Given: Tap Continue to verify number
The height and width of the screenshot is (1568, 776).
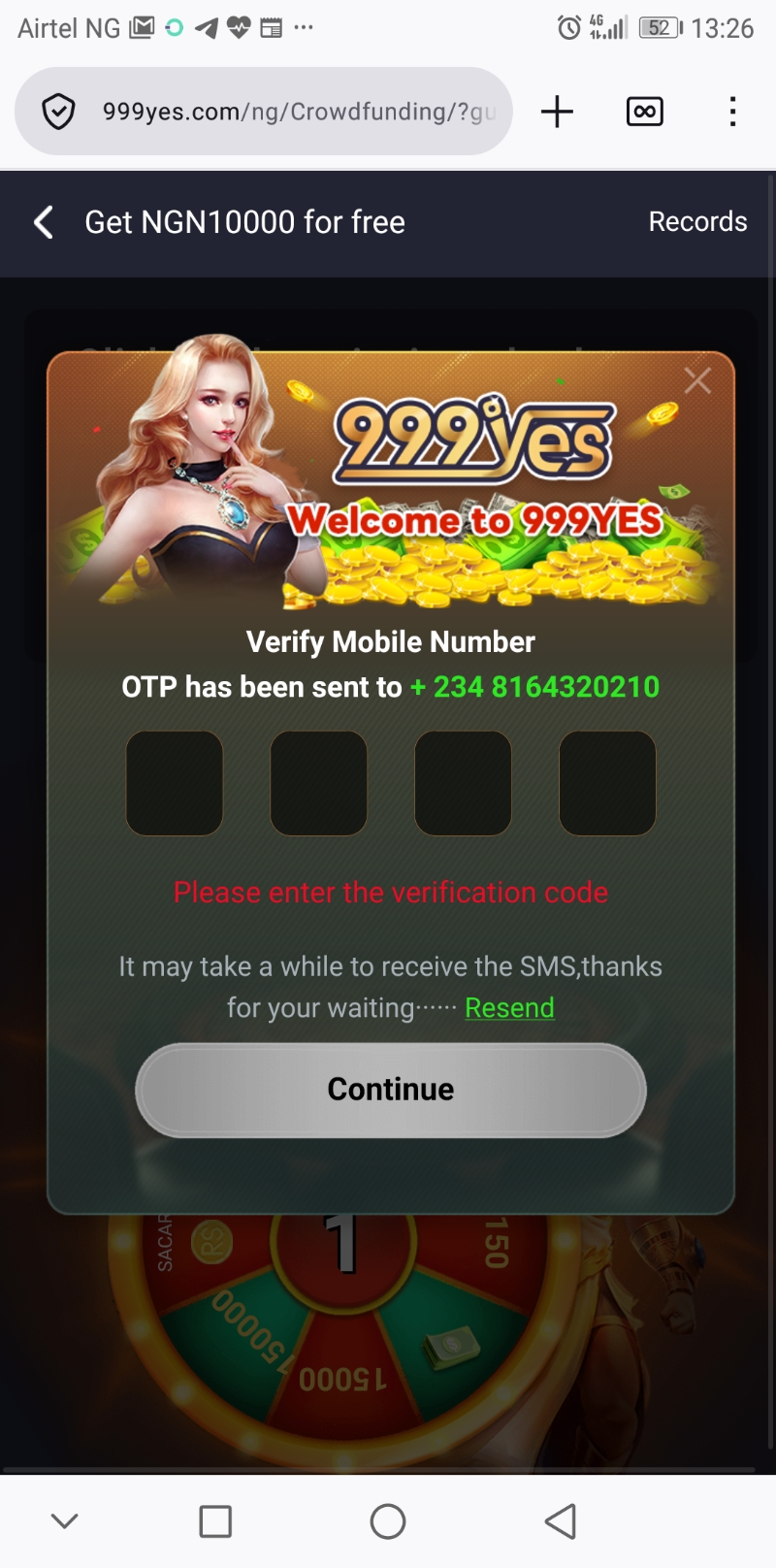Looking at the screenshot, I should tap(390, 1090).
